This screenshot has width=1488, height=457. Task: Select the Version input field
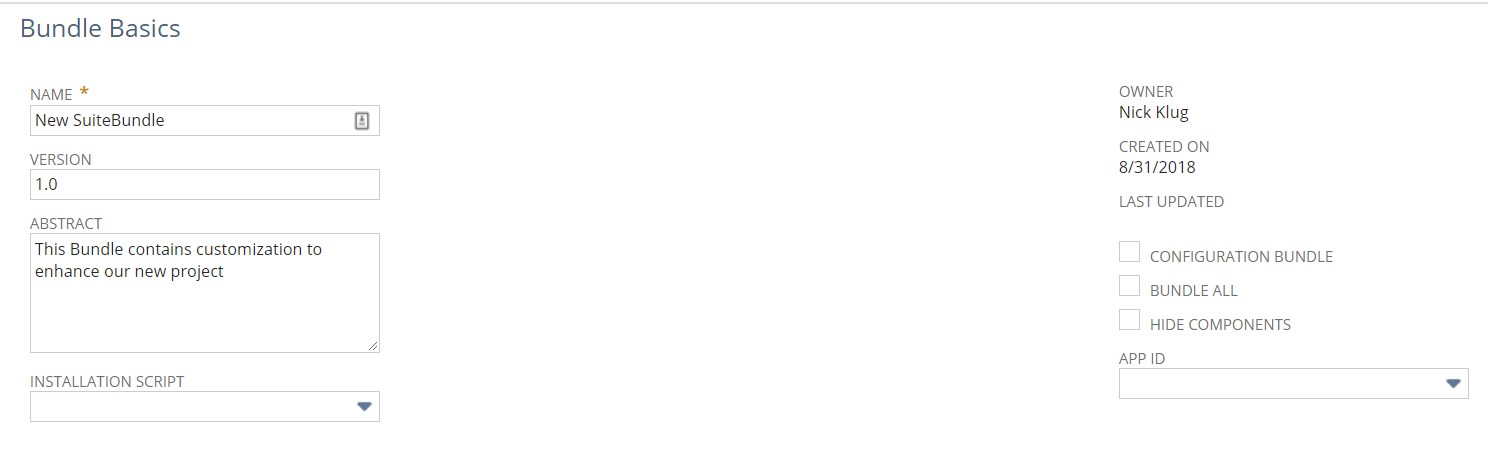[204, 185]
